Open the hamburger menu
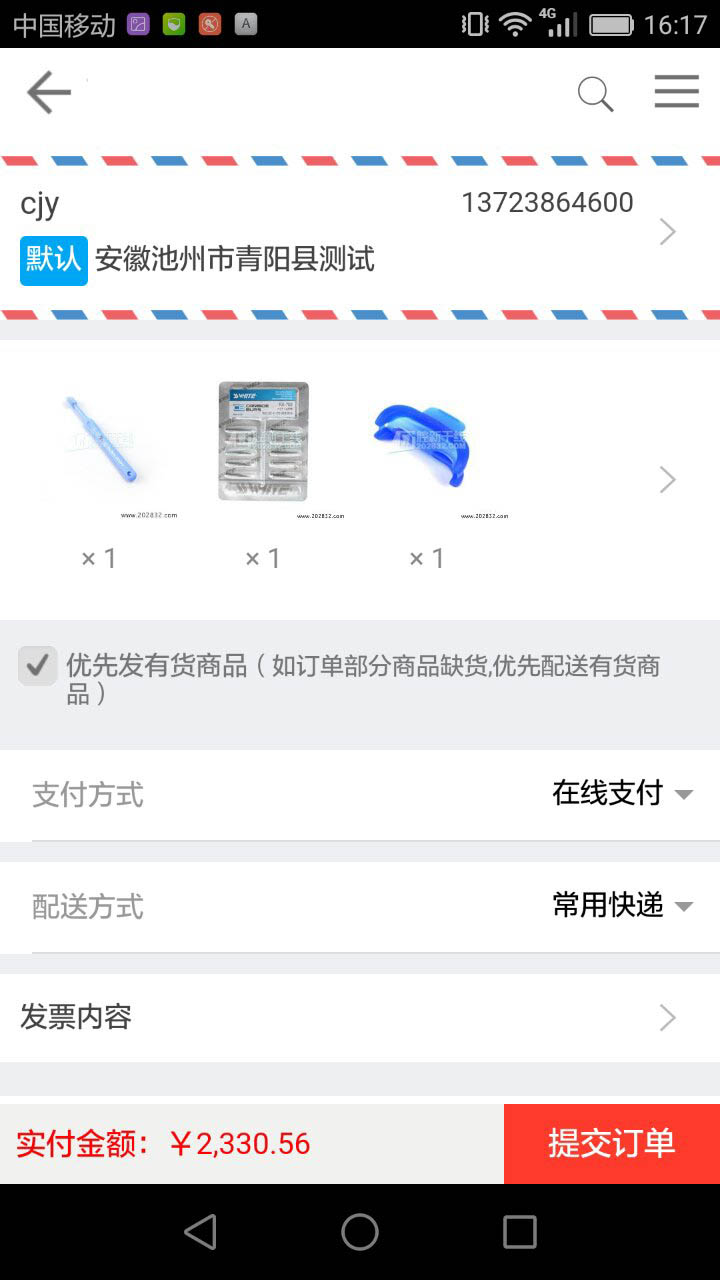 pyautogui.click(x=677, y=93)
